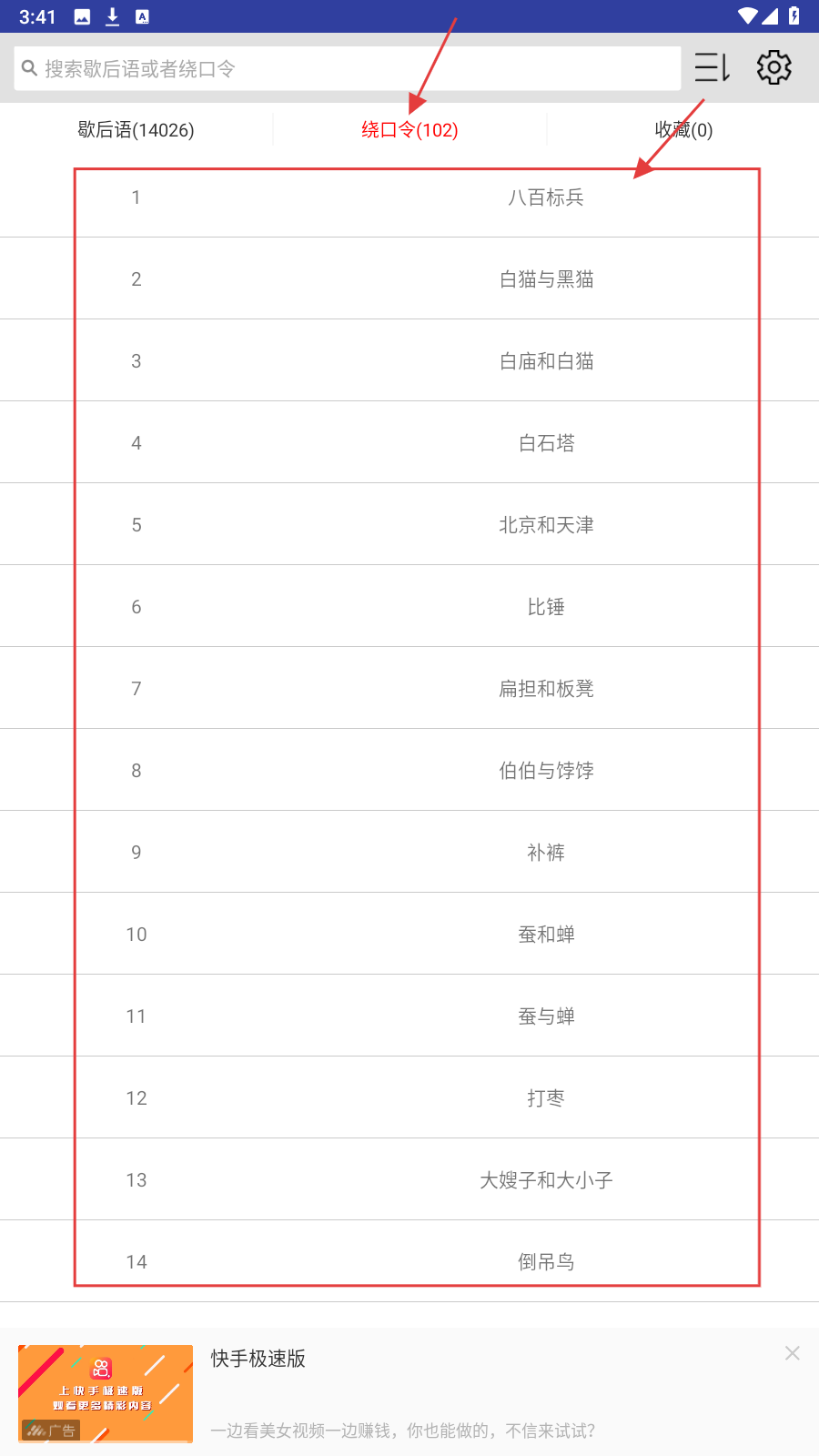Open the 快手极速版 advertisement

coord(400,1392)
